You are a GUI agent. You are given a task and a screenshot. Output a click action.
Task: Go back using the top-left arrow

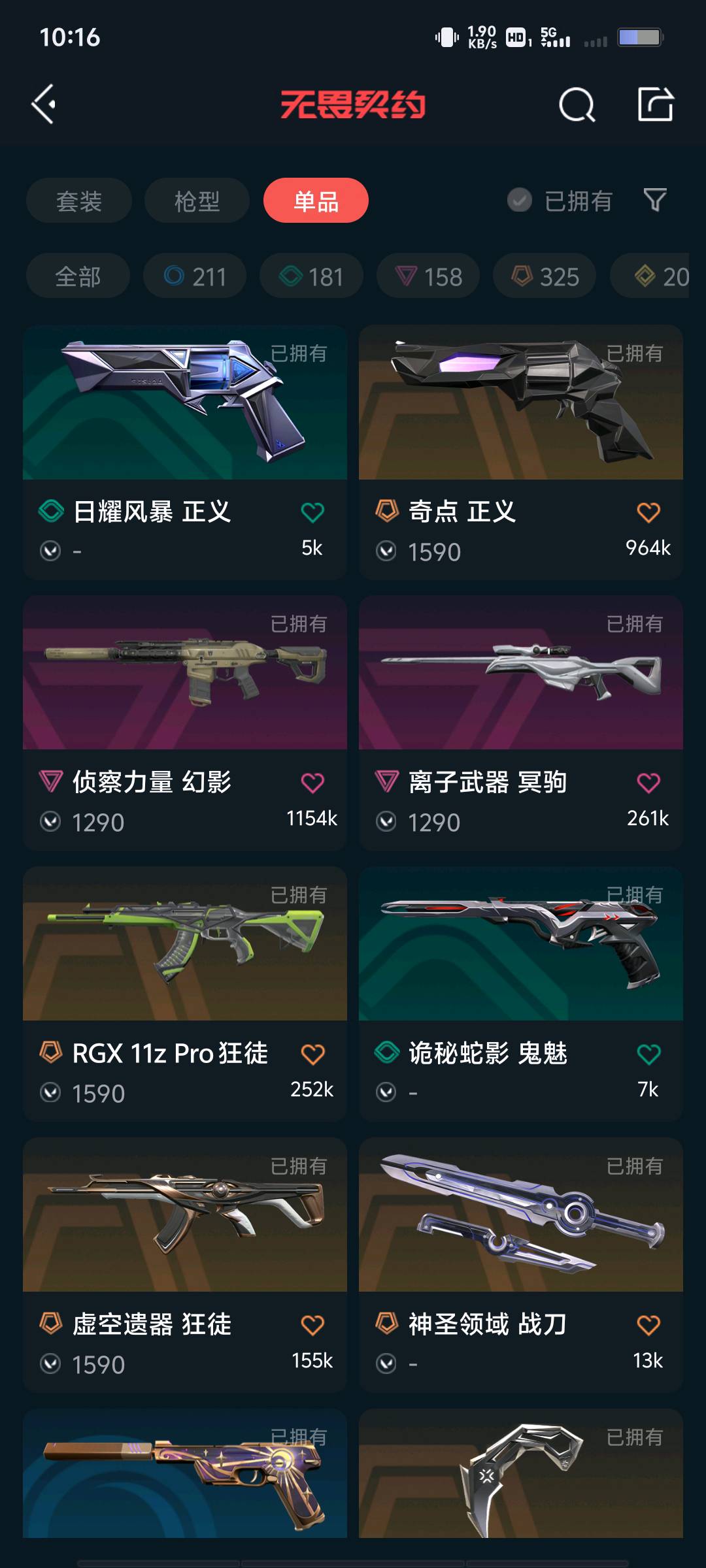click(x=44, y=105)
